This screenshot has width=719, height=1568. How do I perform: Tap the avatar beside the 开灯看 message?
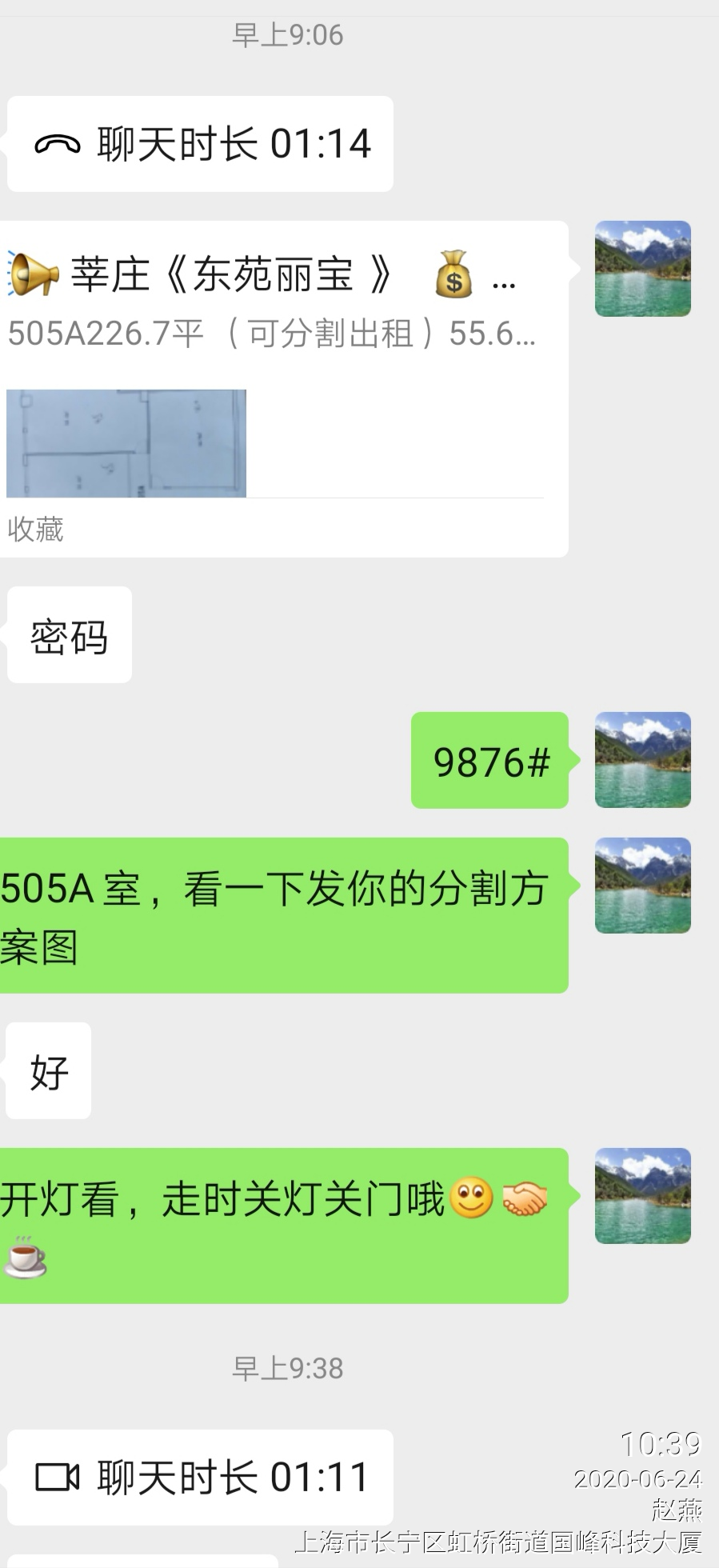[642, 1195]
